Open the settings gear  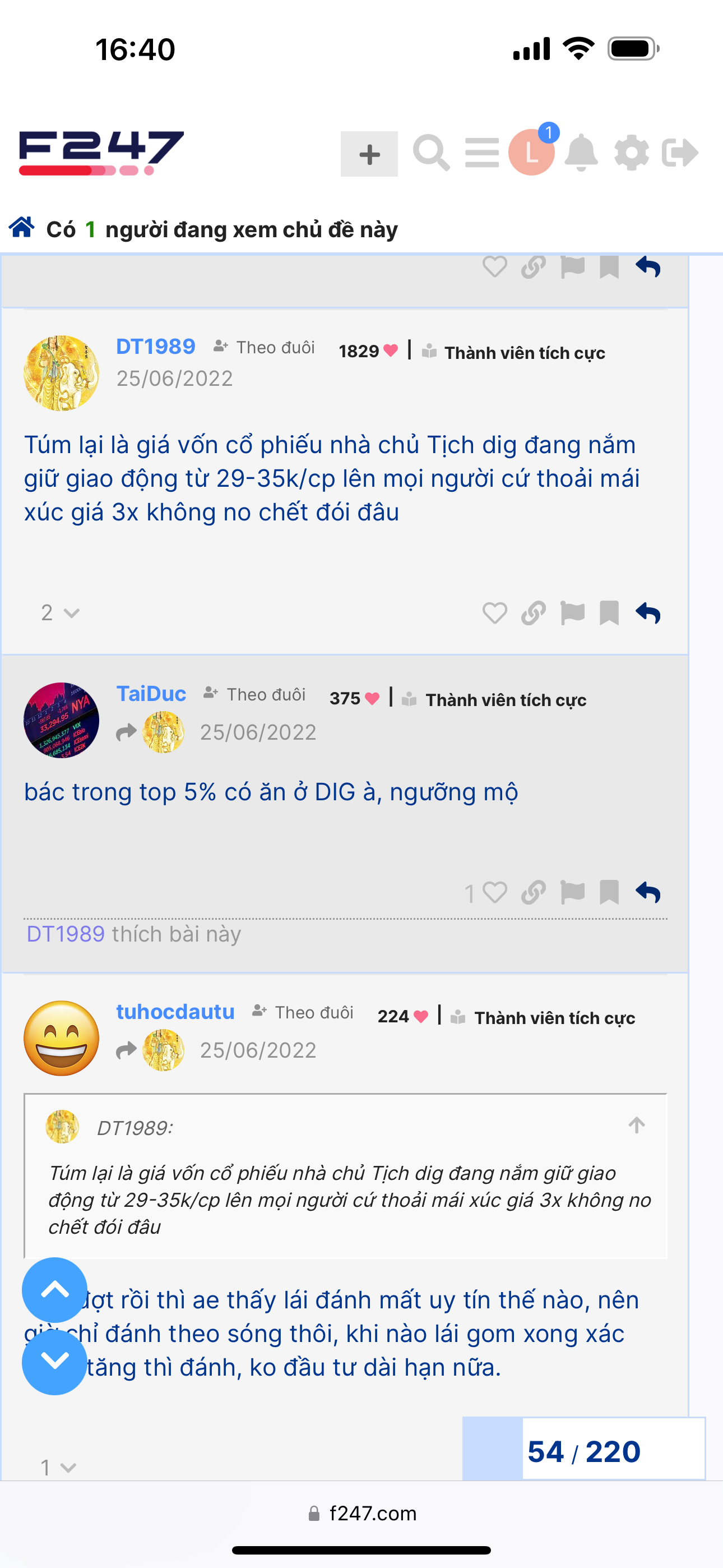coord(631,153)
